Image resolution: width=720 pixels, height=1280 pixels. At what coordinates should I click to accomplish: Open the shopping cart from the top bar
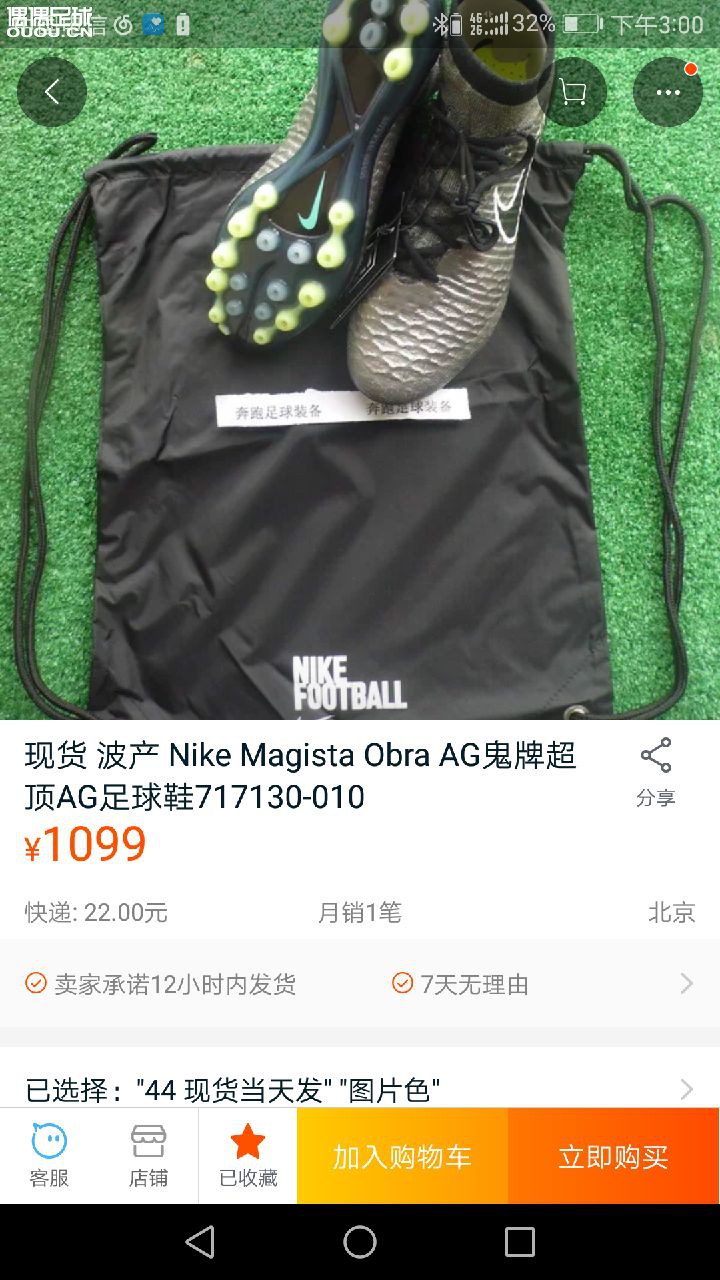coord(573,90)
